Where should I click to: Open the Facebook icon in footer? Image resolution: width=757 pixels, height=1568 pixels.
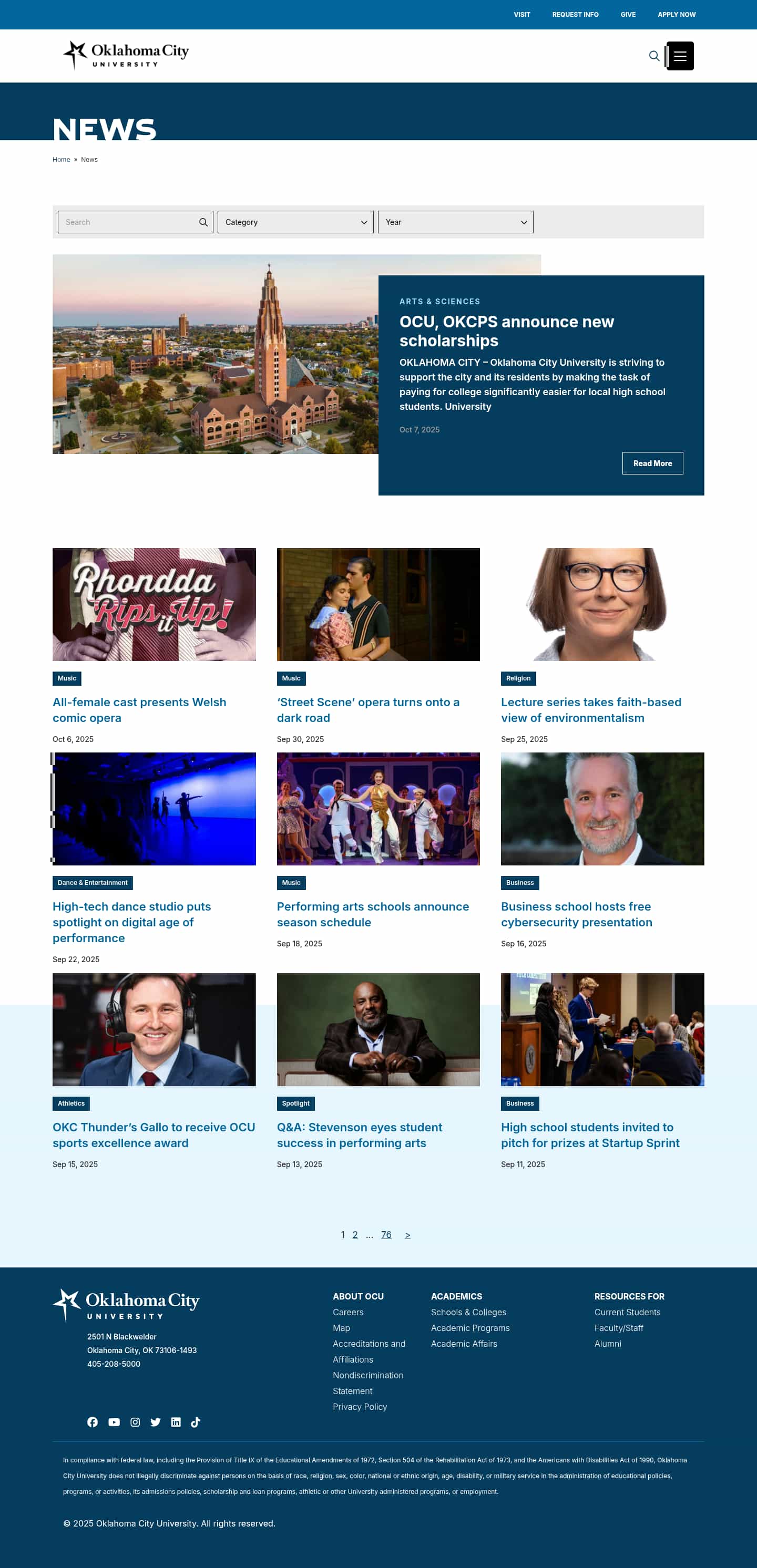click(x=93, y=1422)
